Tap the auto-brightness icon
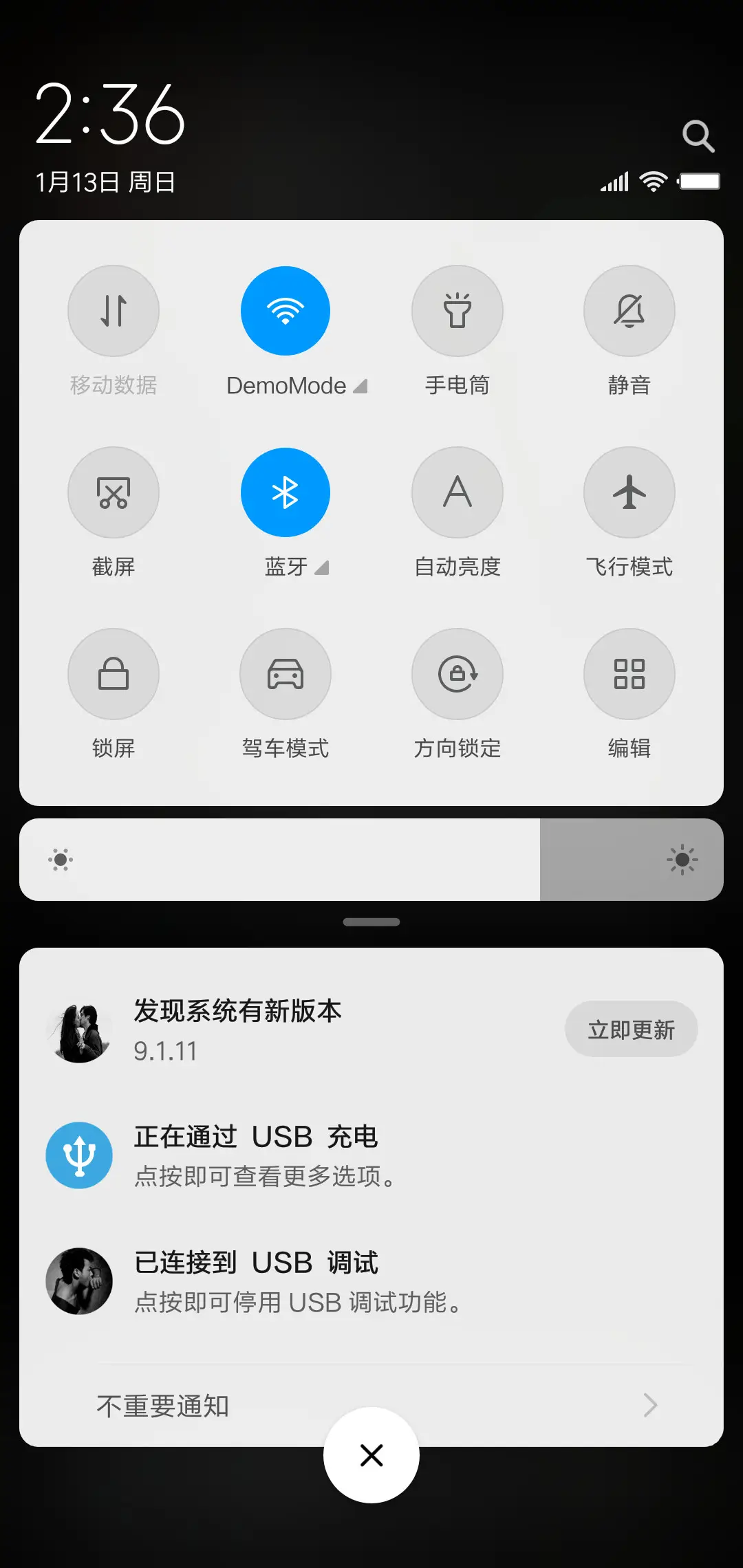743x1568 pixels. 457,492
